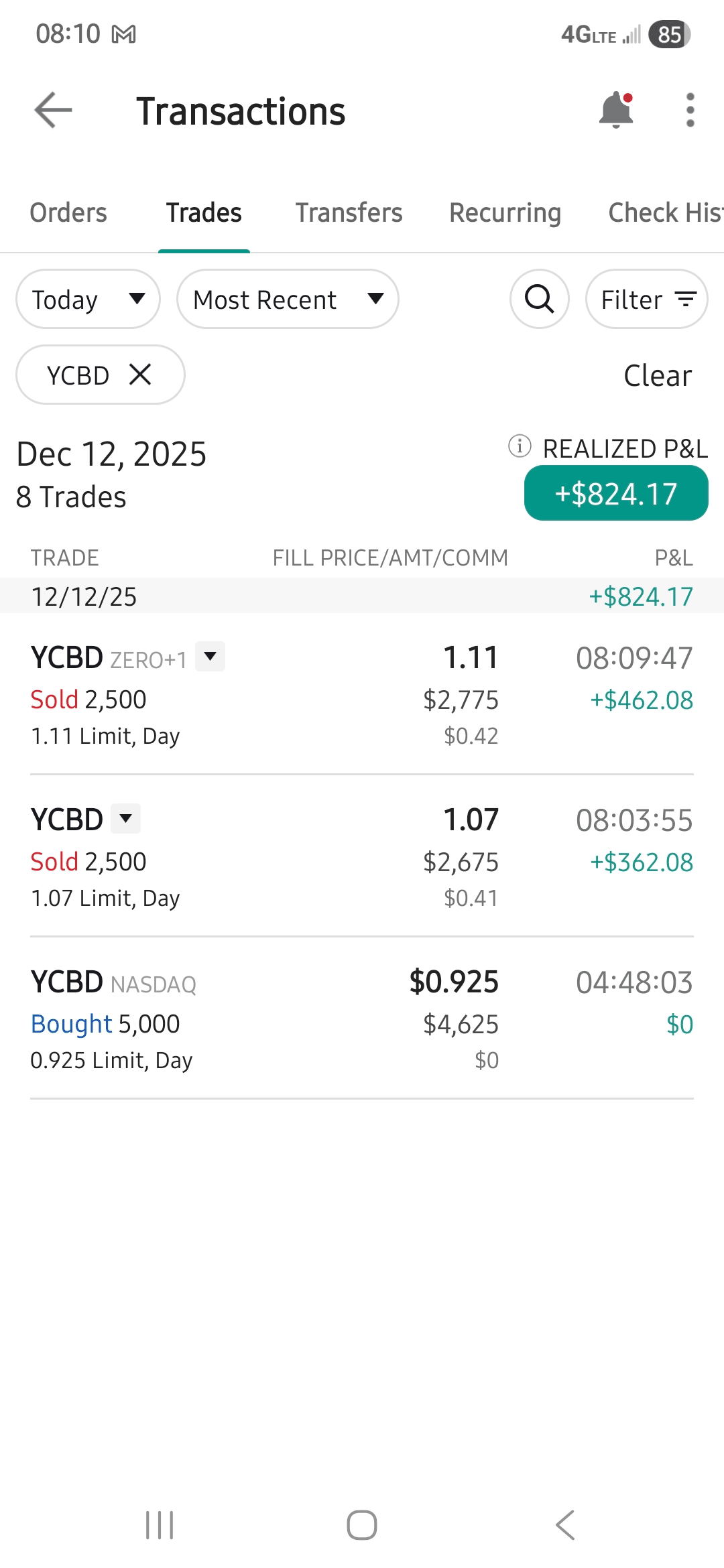Viewport: 724px width, 1568px height.
Task: Remove the YCBD filter chip
Action: pos(140,375)
